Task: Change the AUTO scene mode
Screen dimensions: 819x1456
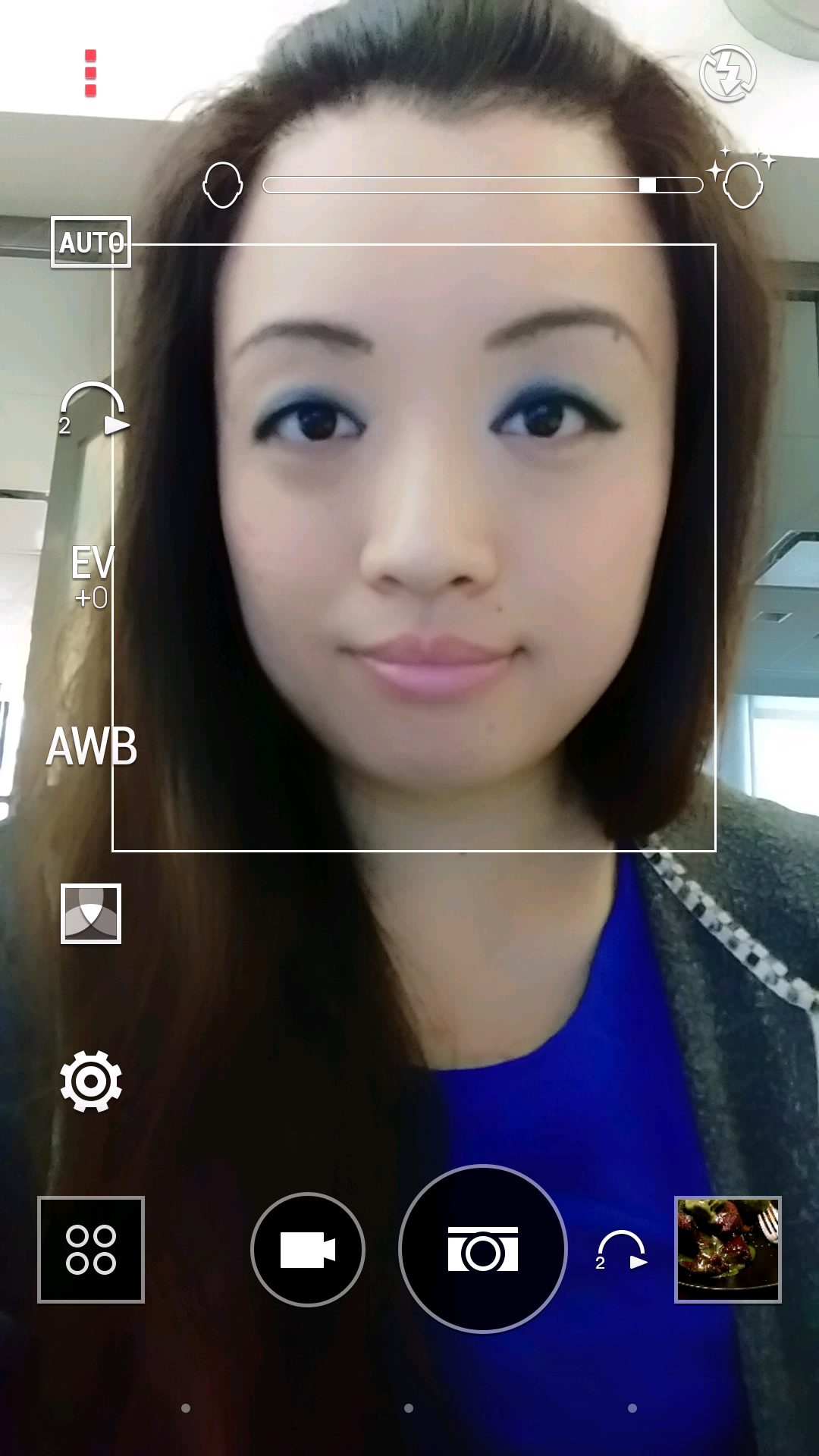Action: coord(91,243)
